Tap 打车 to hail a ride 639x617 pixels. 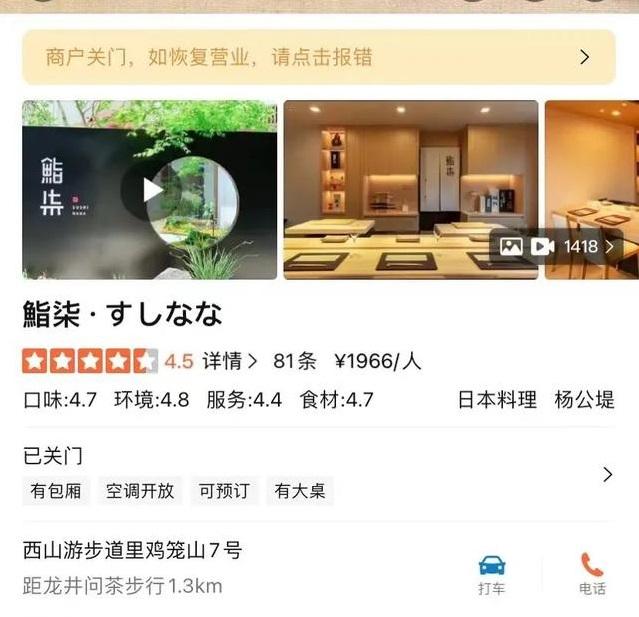tap(491, 574)
